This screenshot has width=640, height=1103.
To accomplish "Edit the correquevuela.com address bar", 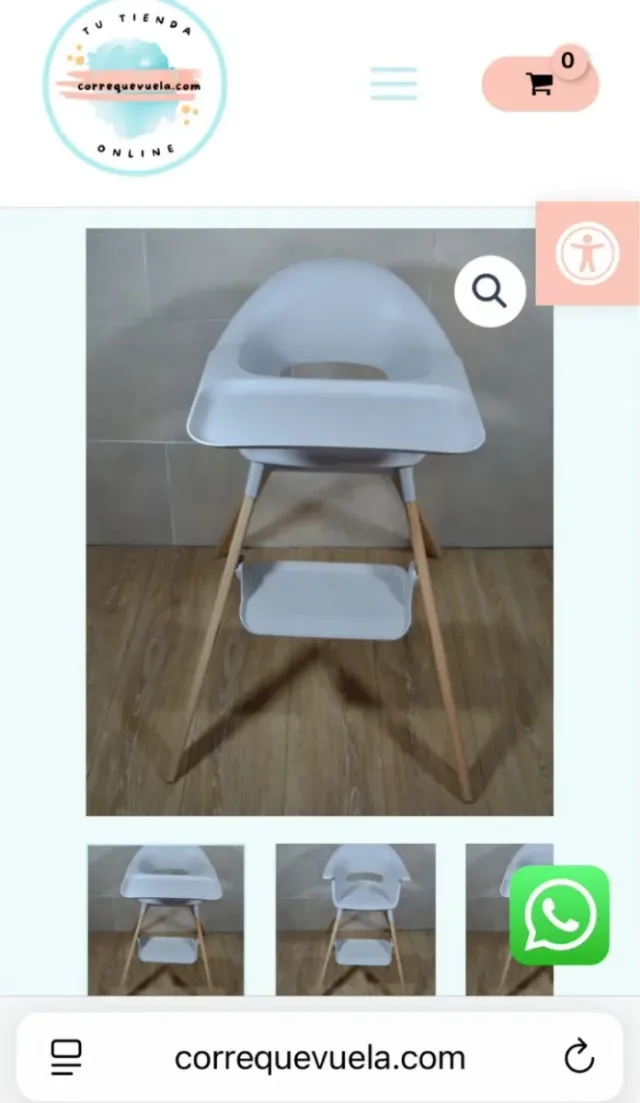I will (320, 1057).
